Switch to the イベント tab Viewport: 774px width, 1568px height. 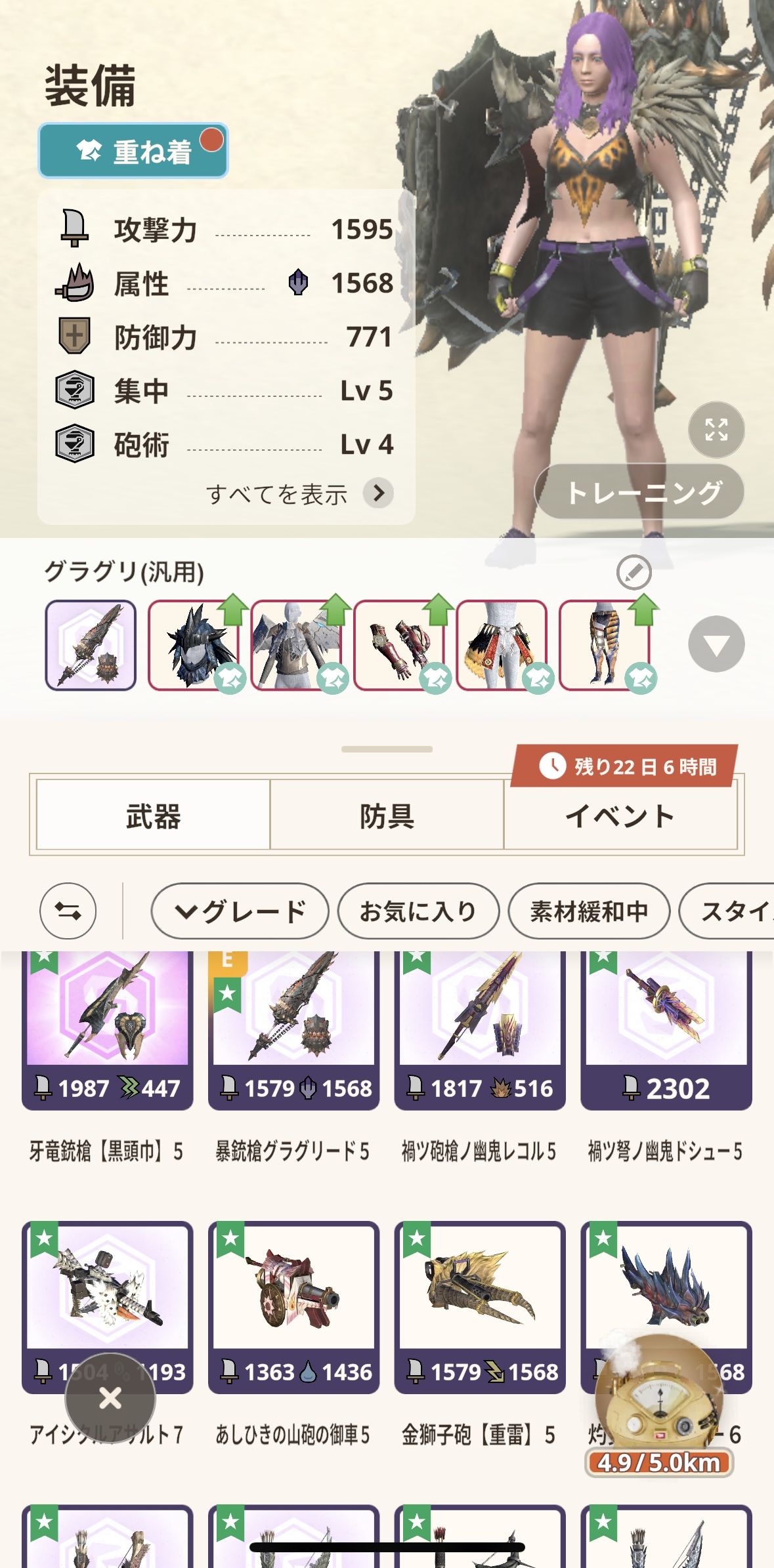click(x=620, y=816)
